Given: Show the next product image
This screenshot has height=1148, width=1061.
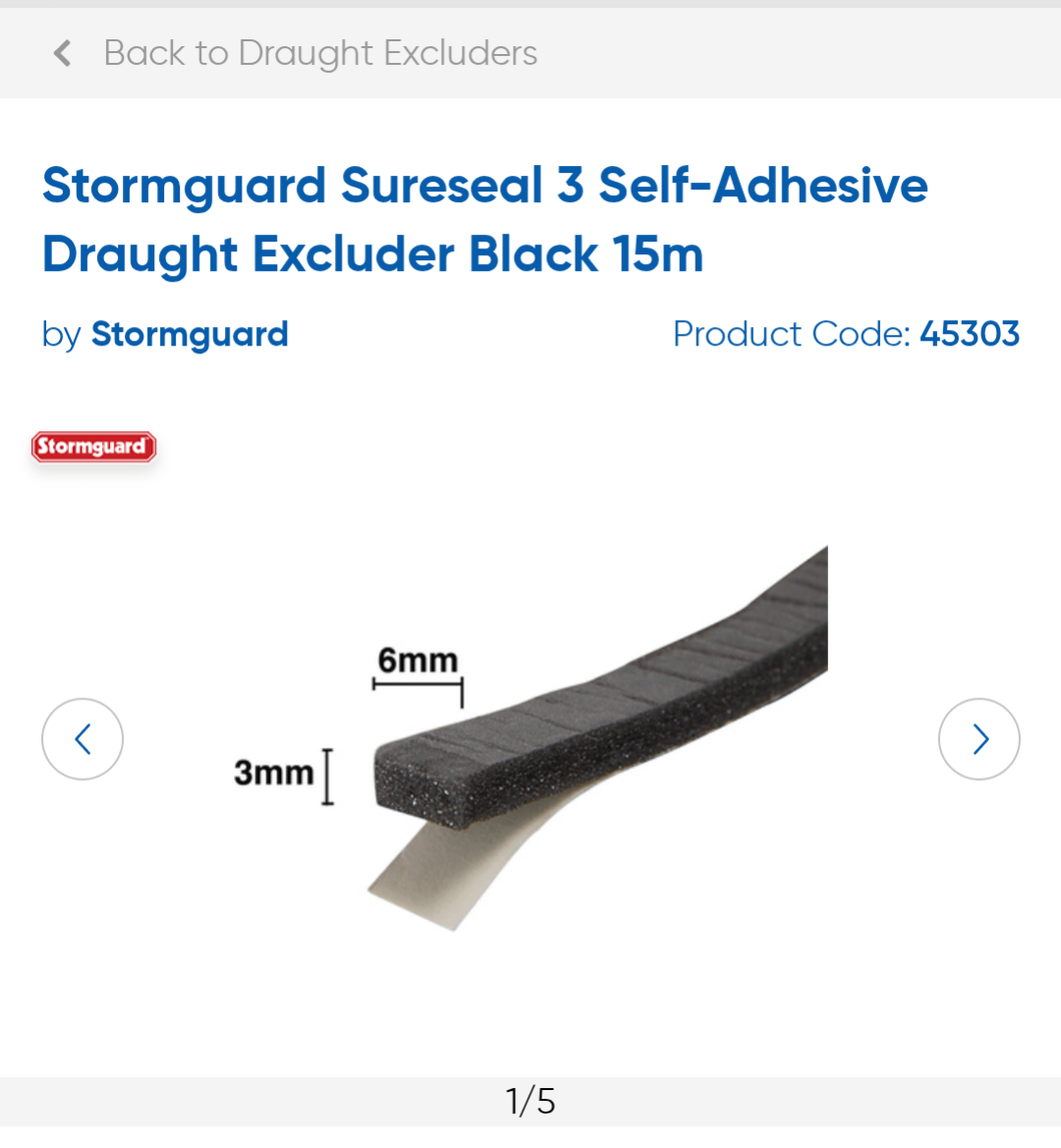Looking at the screenshot, I should pos(978,739).
